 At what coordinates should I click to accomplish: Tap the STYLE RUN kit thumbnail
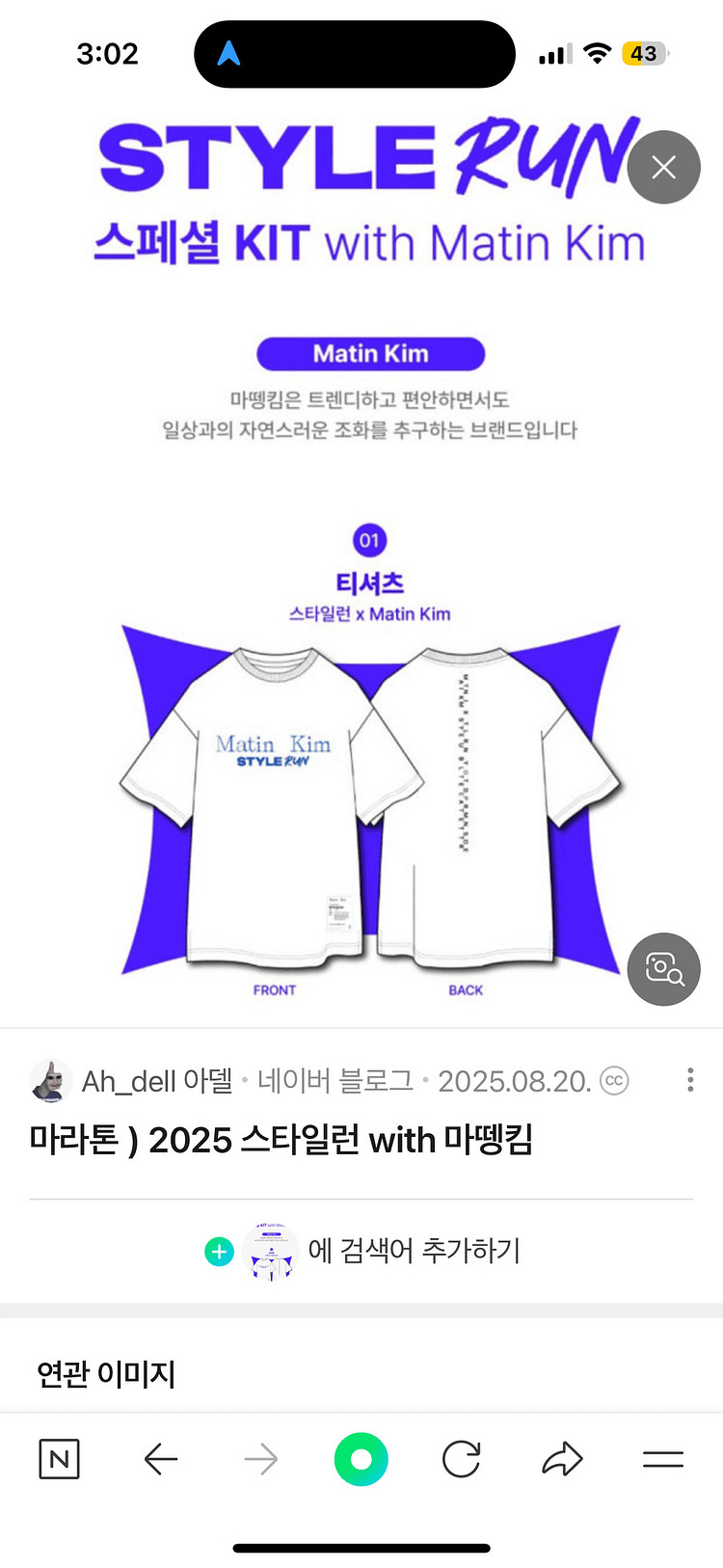click(x=272, y=1251)
